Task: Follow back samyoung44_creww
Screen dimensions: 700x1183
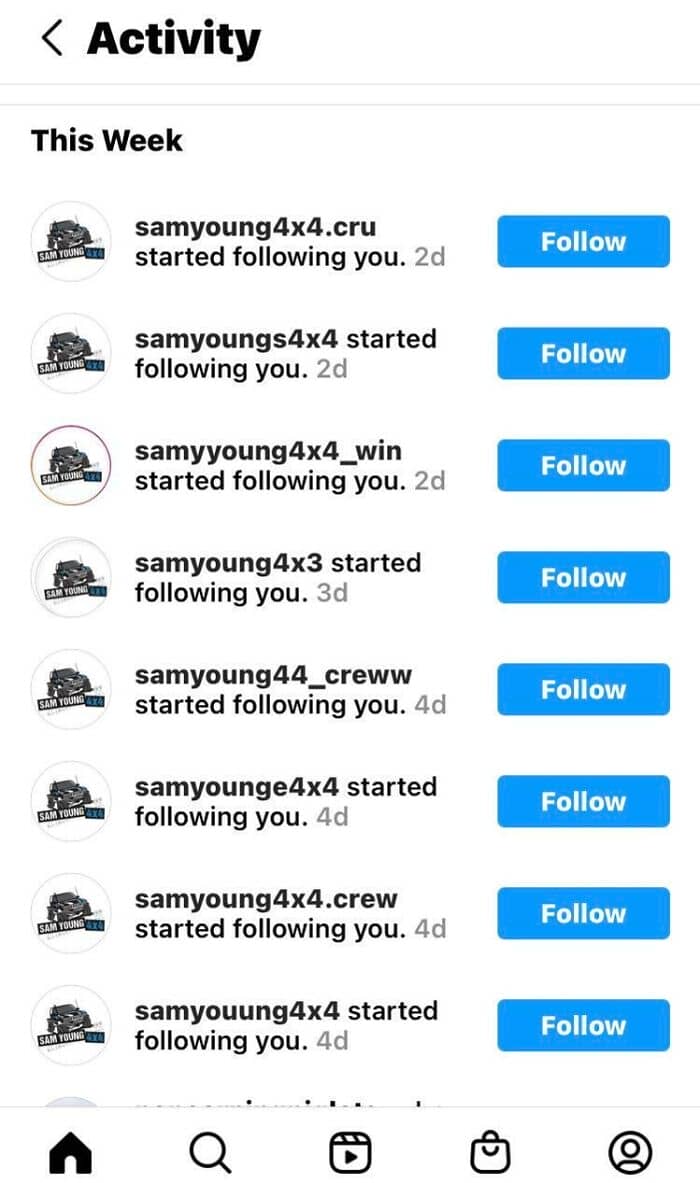Action: (583, 690)
